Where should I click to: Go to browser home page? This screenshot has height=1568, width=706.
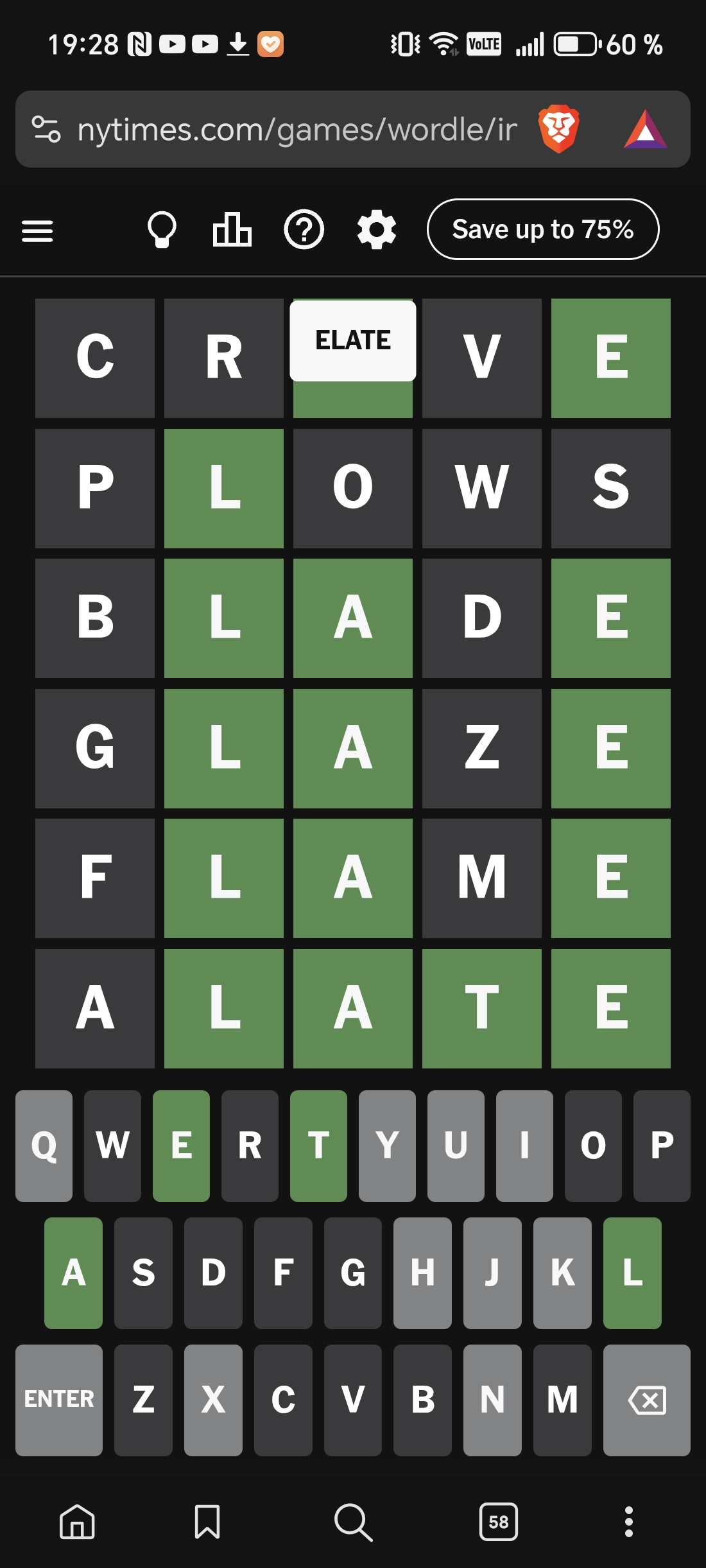pos(77,1522)
